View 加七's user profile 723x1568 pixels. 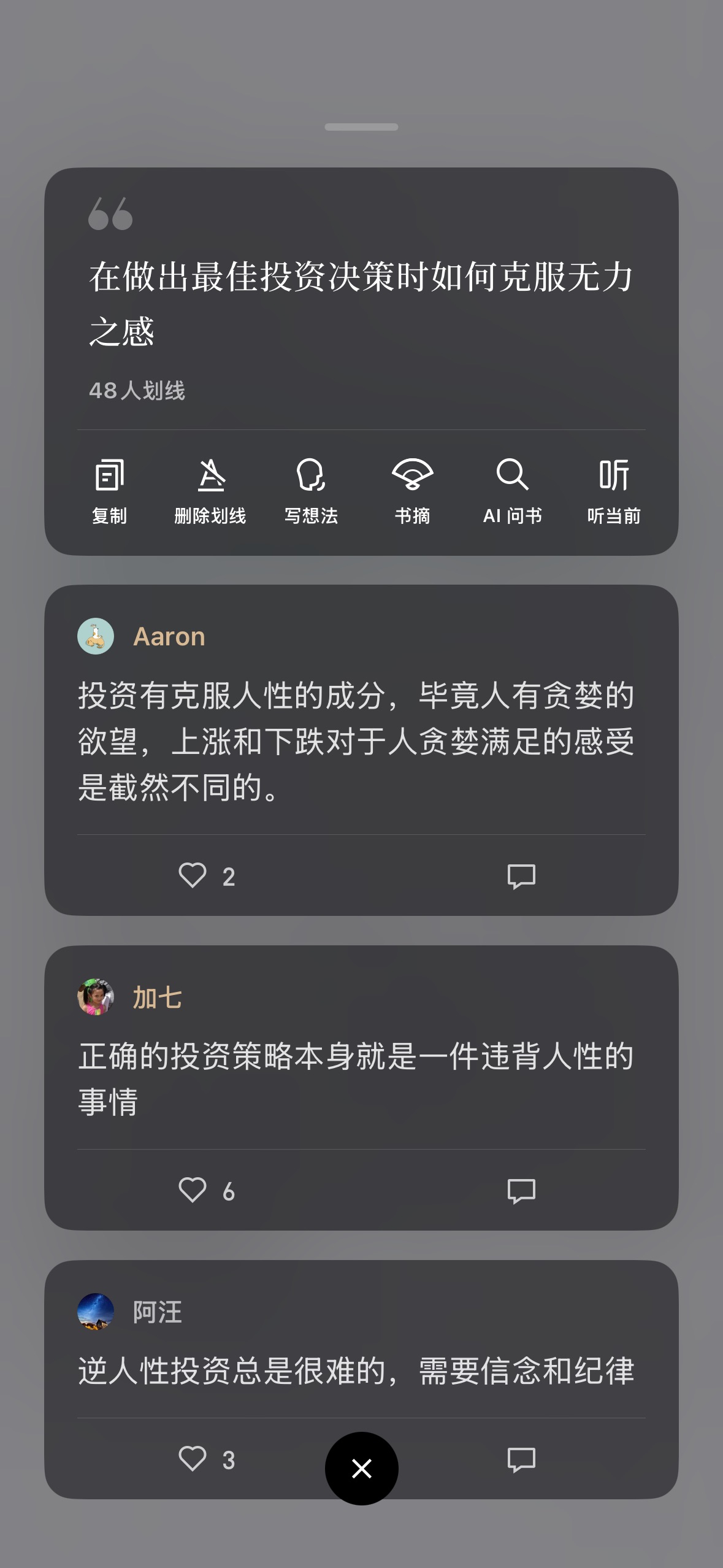click(96, 997)
